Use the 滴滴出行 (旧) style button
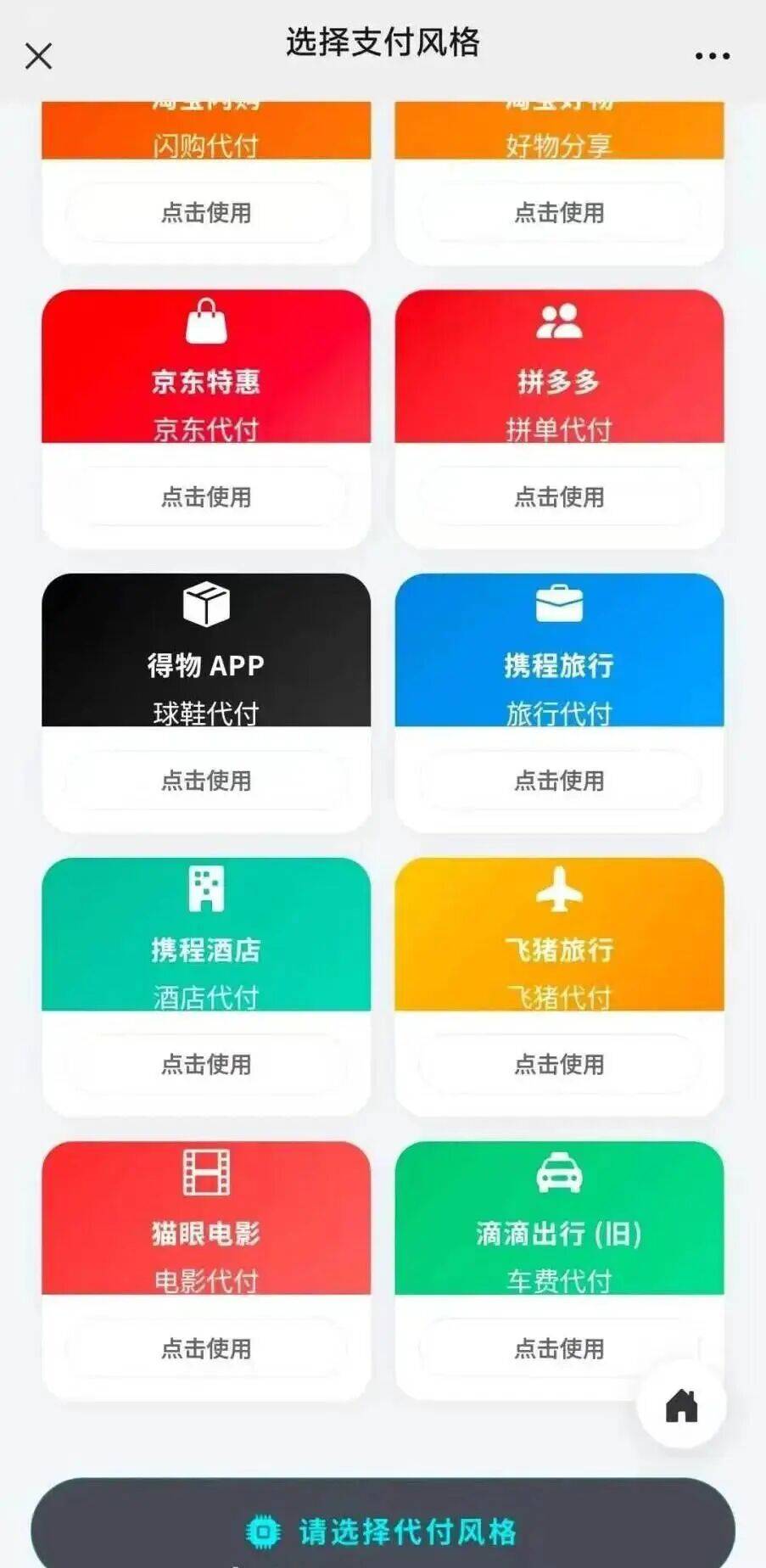Image resolution: width=766 pixels, height=1568 pixels. pos(559,1348)
